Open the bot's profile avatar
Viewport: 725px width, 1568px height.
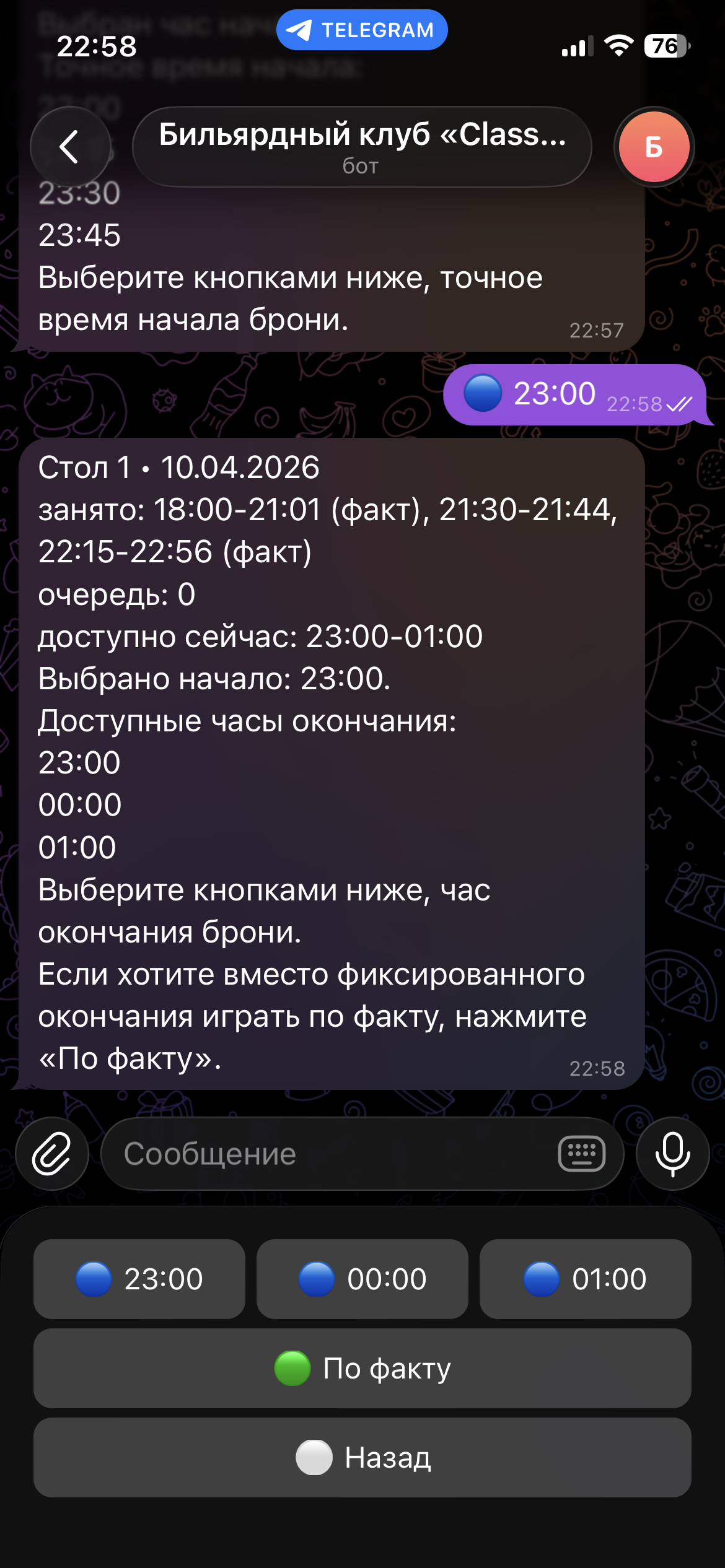654,147
